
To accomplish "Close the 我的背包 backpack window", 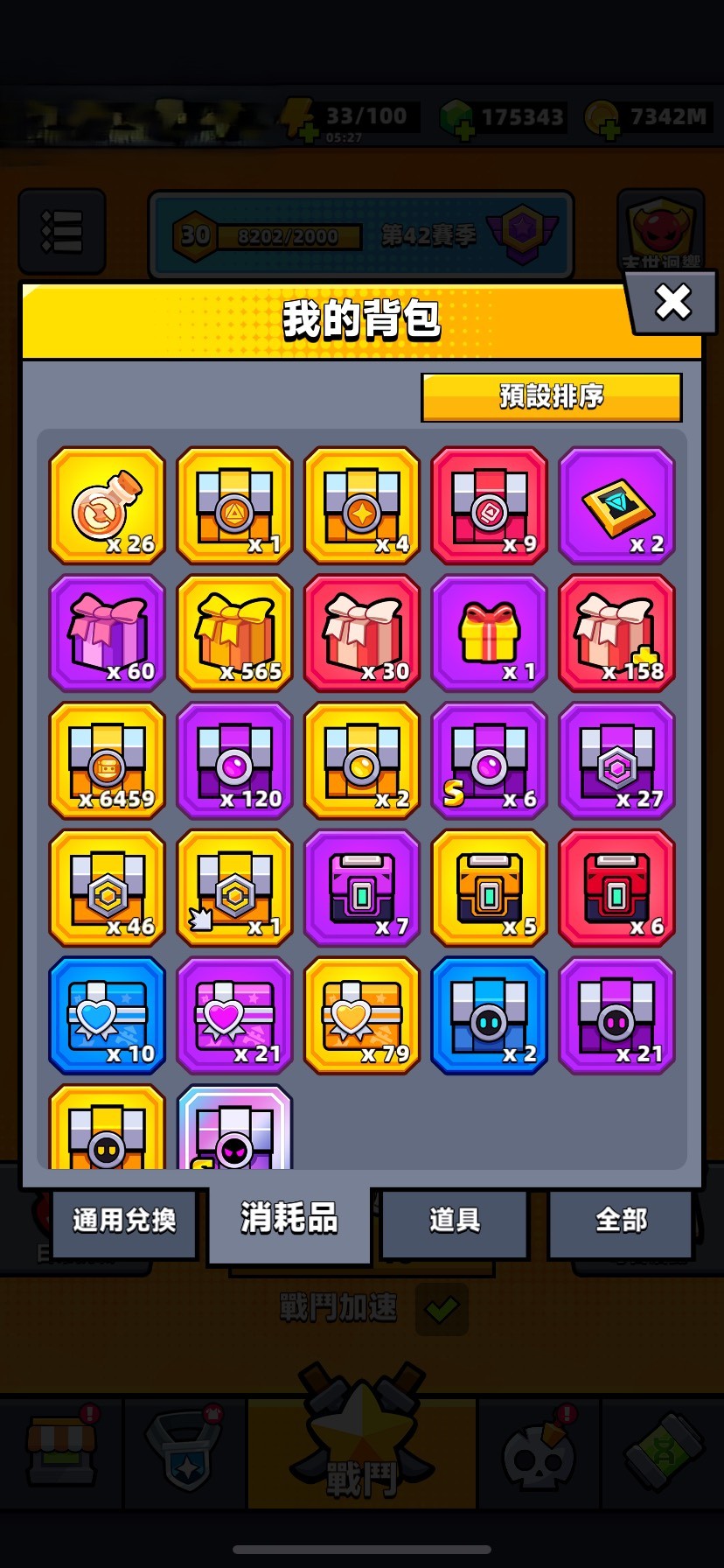I will click(672, 303).
